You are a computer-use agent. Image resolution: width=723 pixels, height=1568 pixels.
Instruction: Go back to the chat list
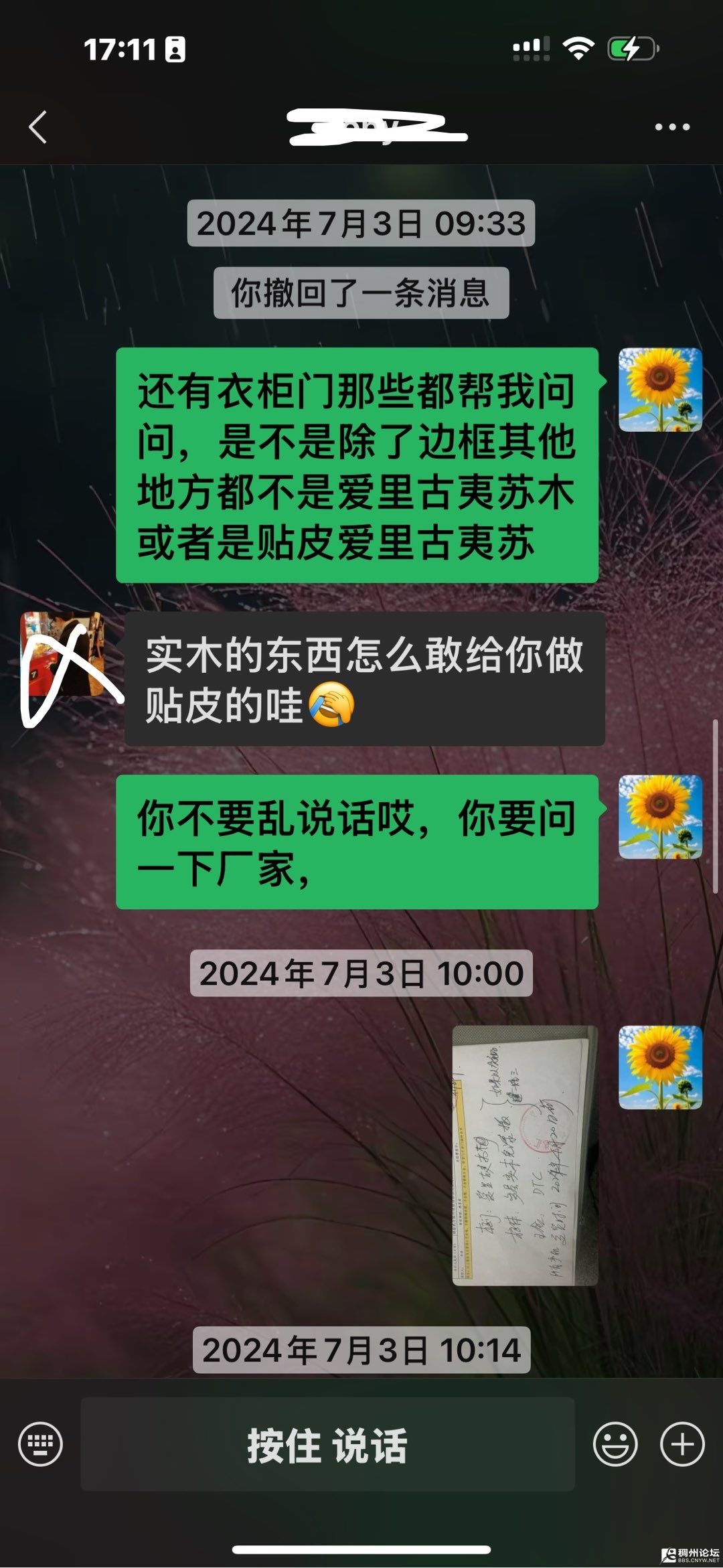click(38, 127)
